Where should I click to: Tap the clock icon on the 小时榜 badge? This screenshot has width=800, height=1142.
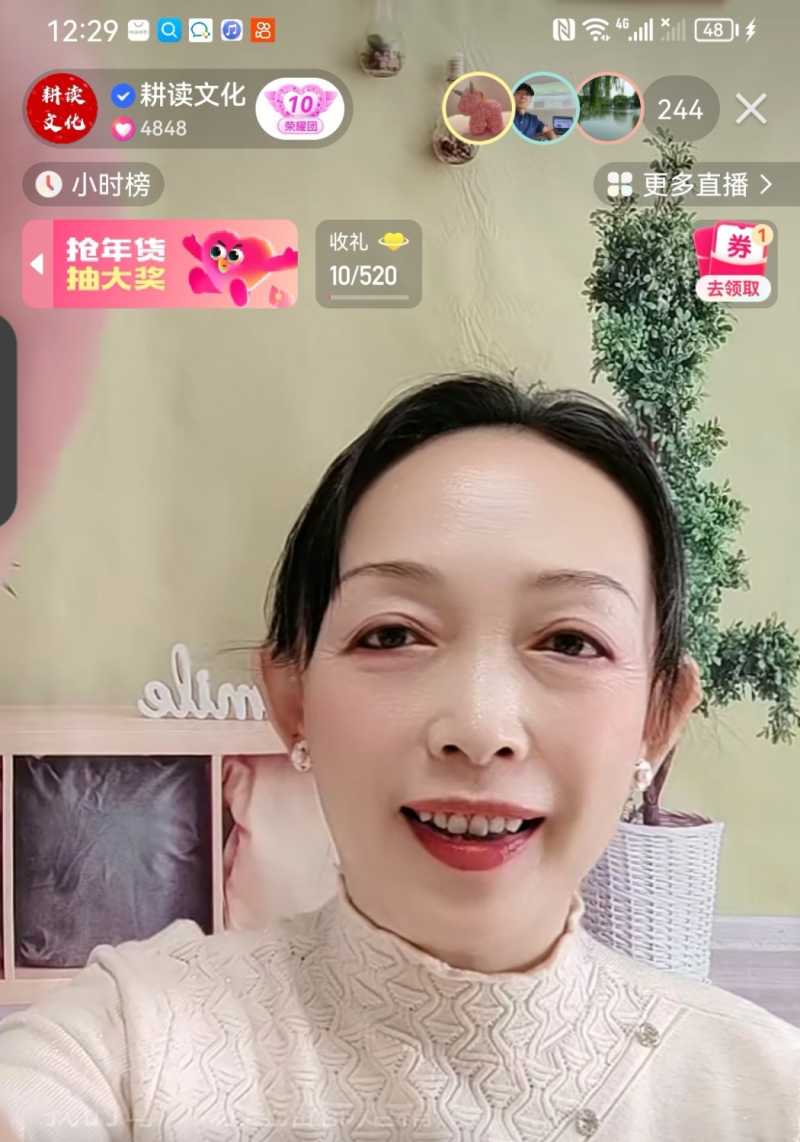click(x=48, y=182)
